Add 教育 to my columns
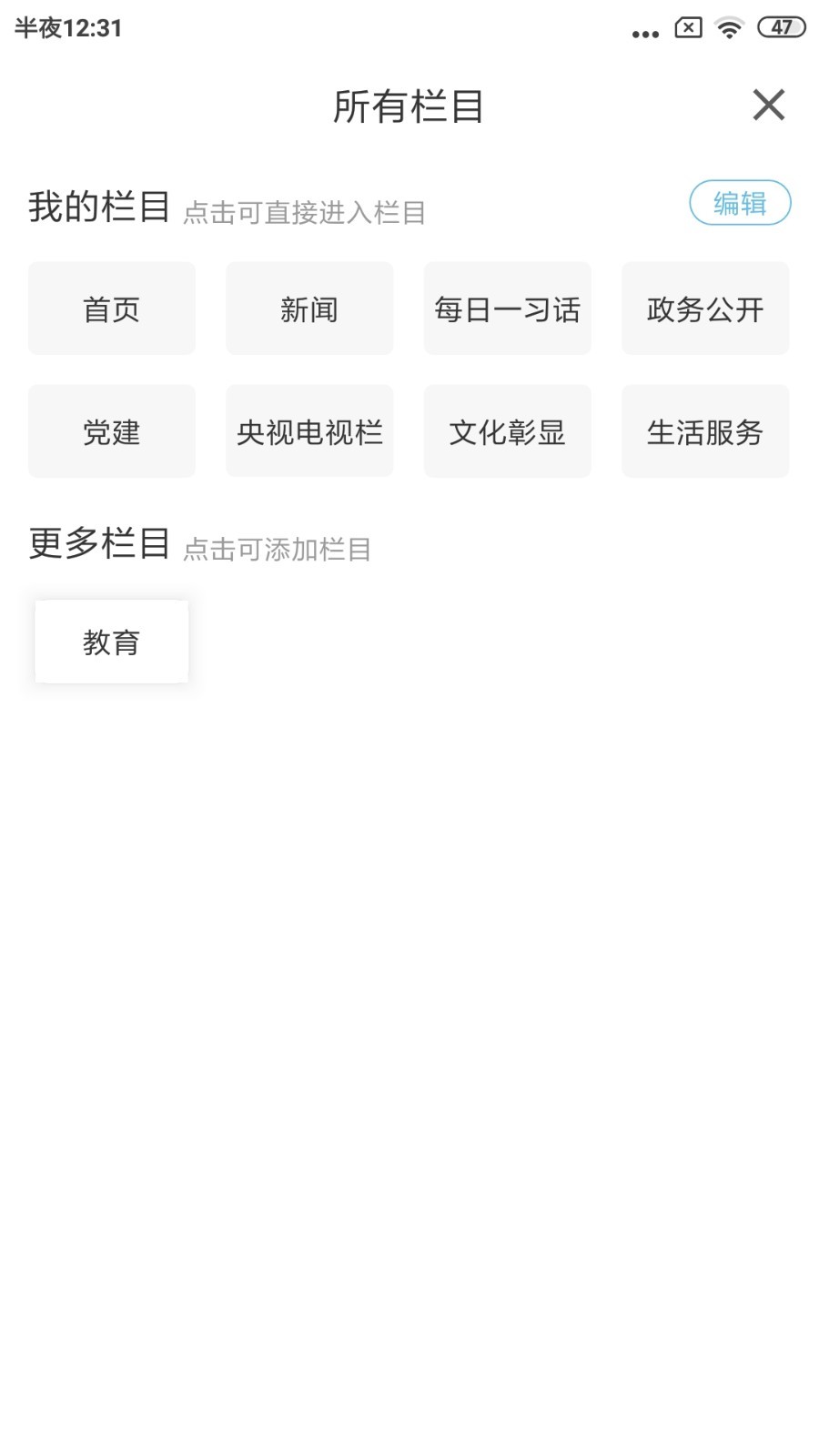The image size is (819, 1456). point(112,642)
